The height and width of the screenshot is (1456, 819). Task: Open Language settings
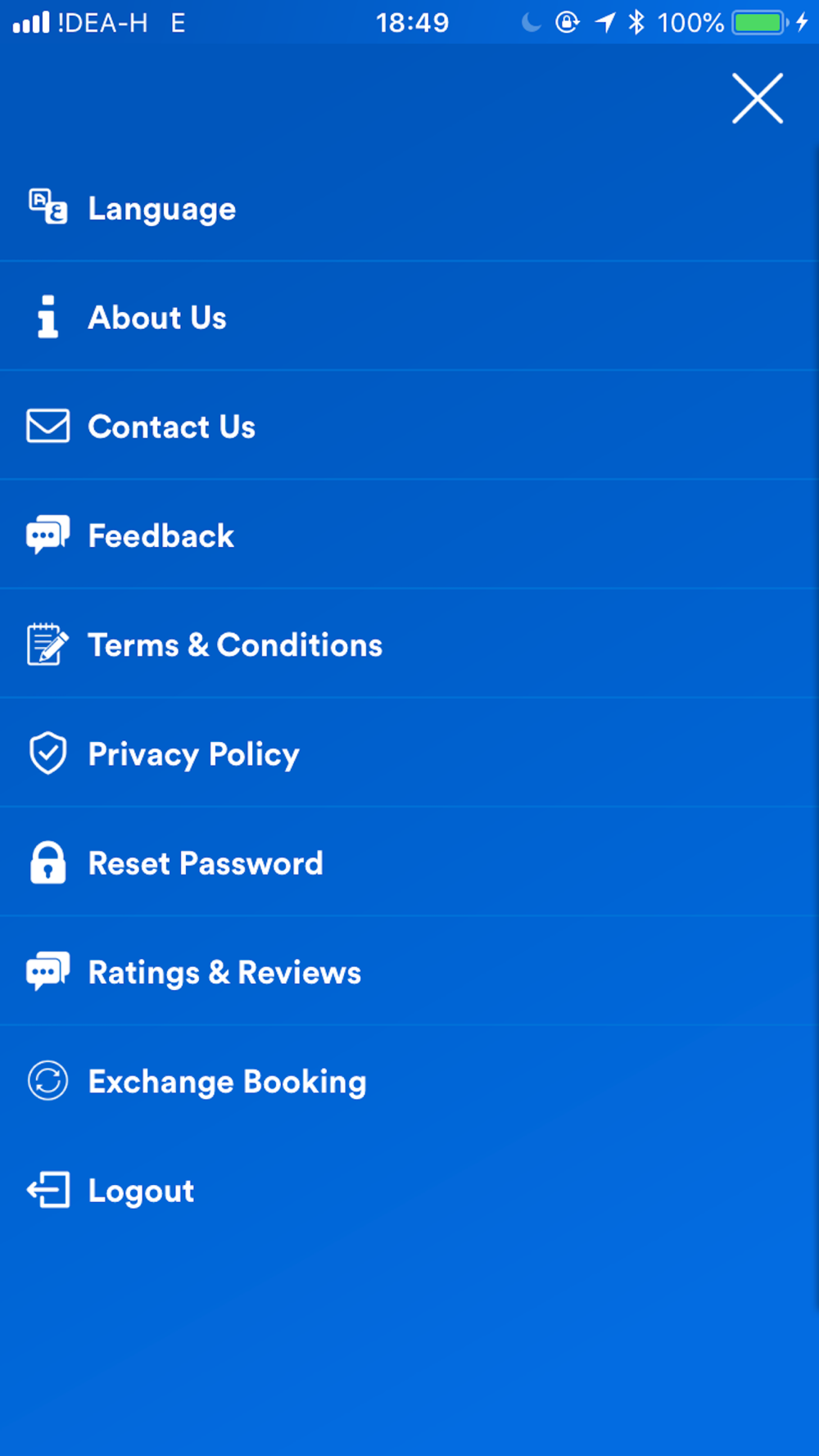[409, 208]
